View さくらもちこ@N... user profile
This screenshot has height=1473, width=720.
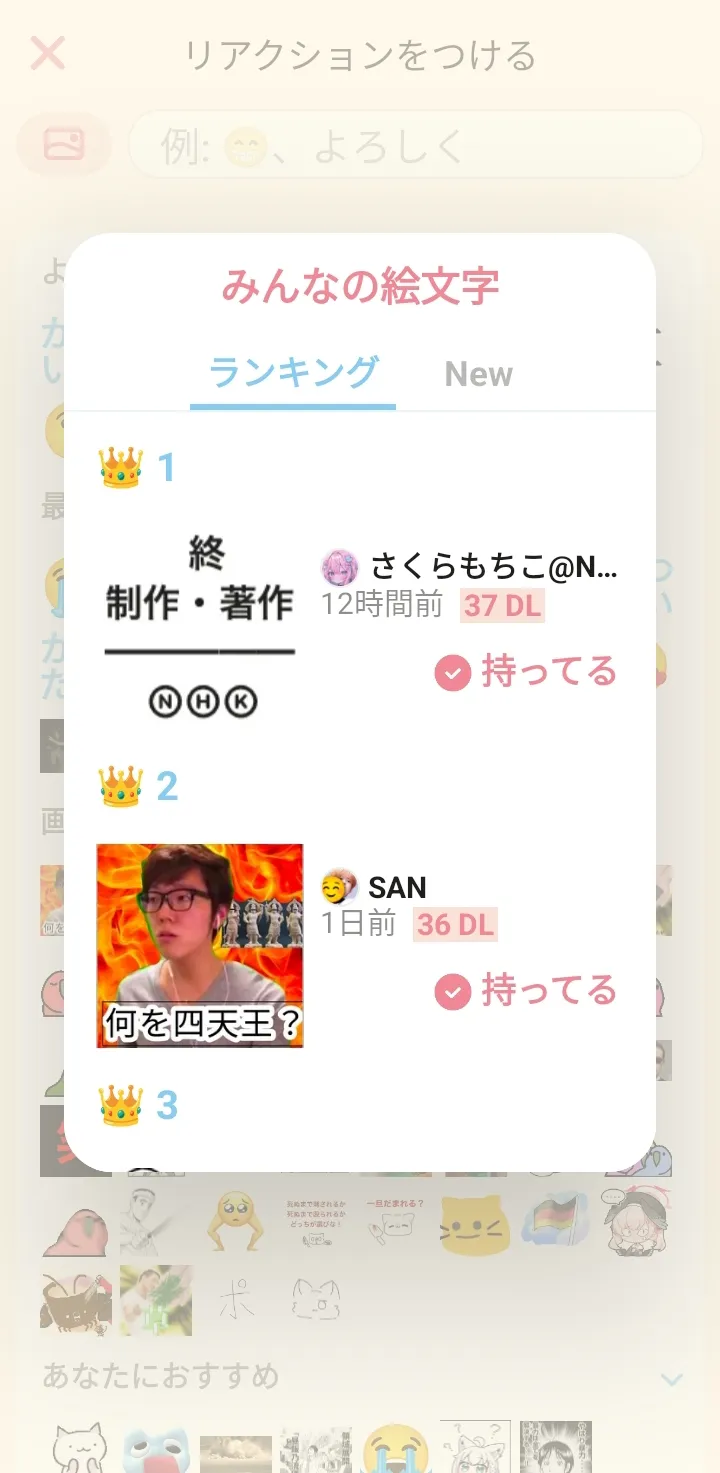tap(470, 568)
